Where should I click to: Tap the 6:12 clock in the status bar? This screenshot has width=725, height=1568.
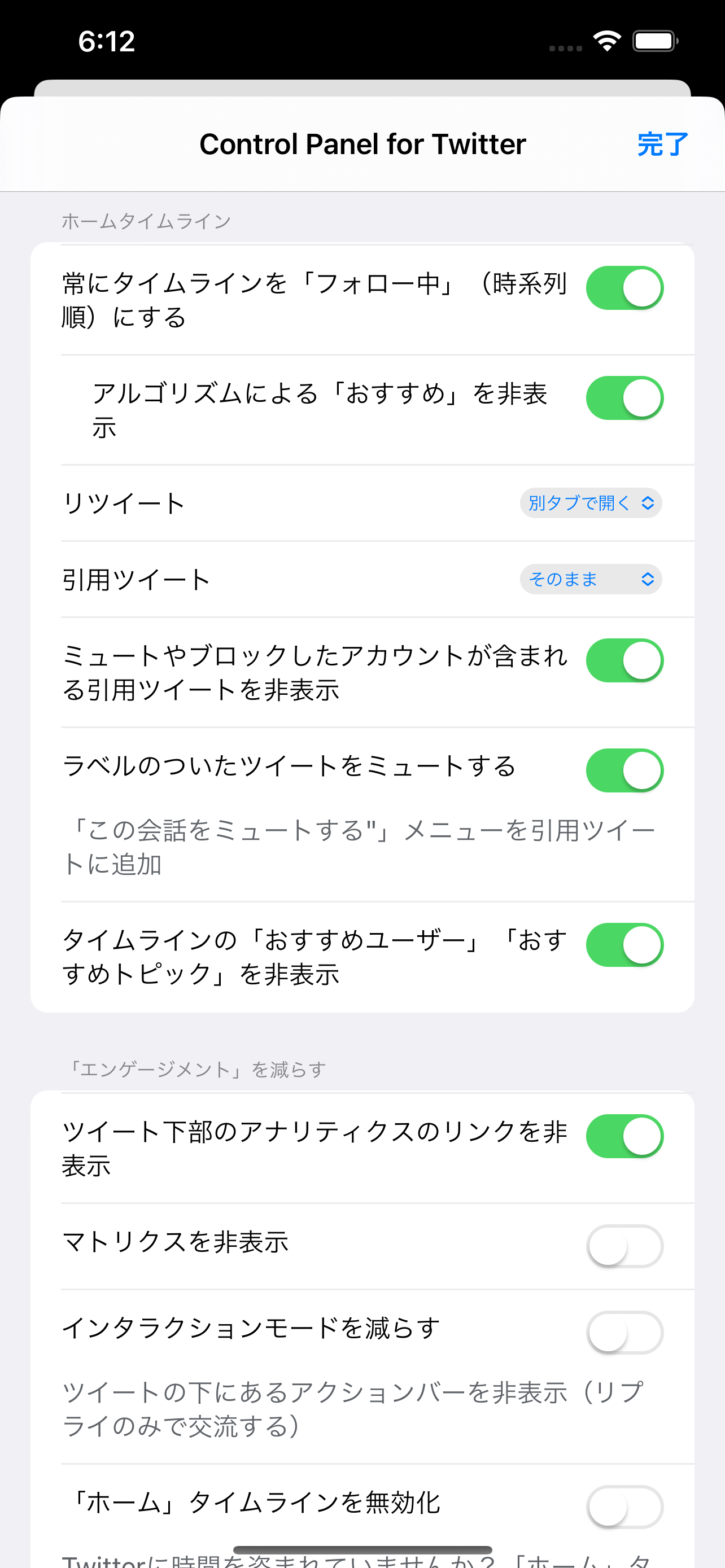click(107, 41)
